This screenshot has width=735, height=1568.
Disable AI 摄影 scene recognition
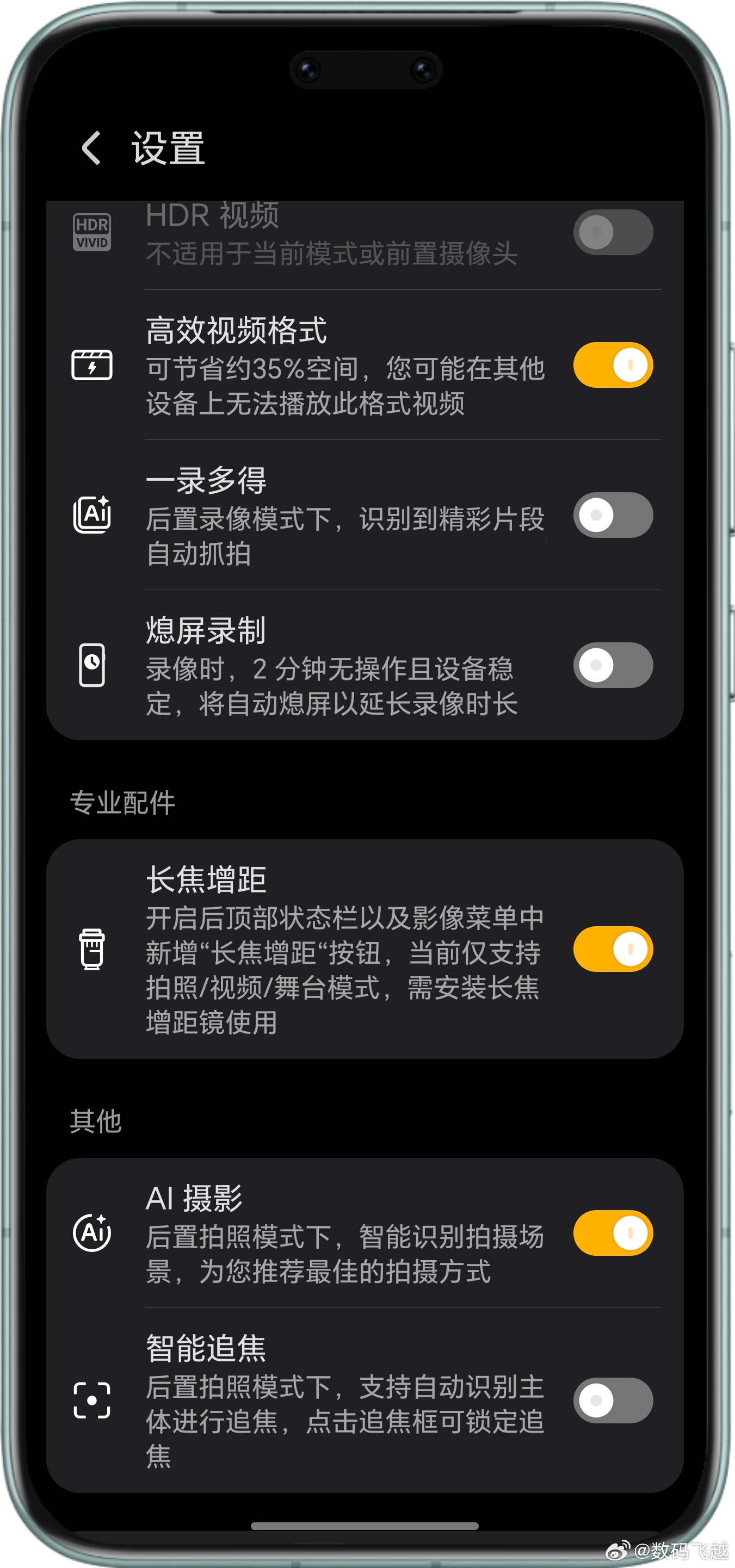(x=613, y=1233)
